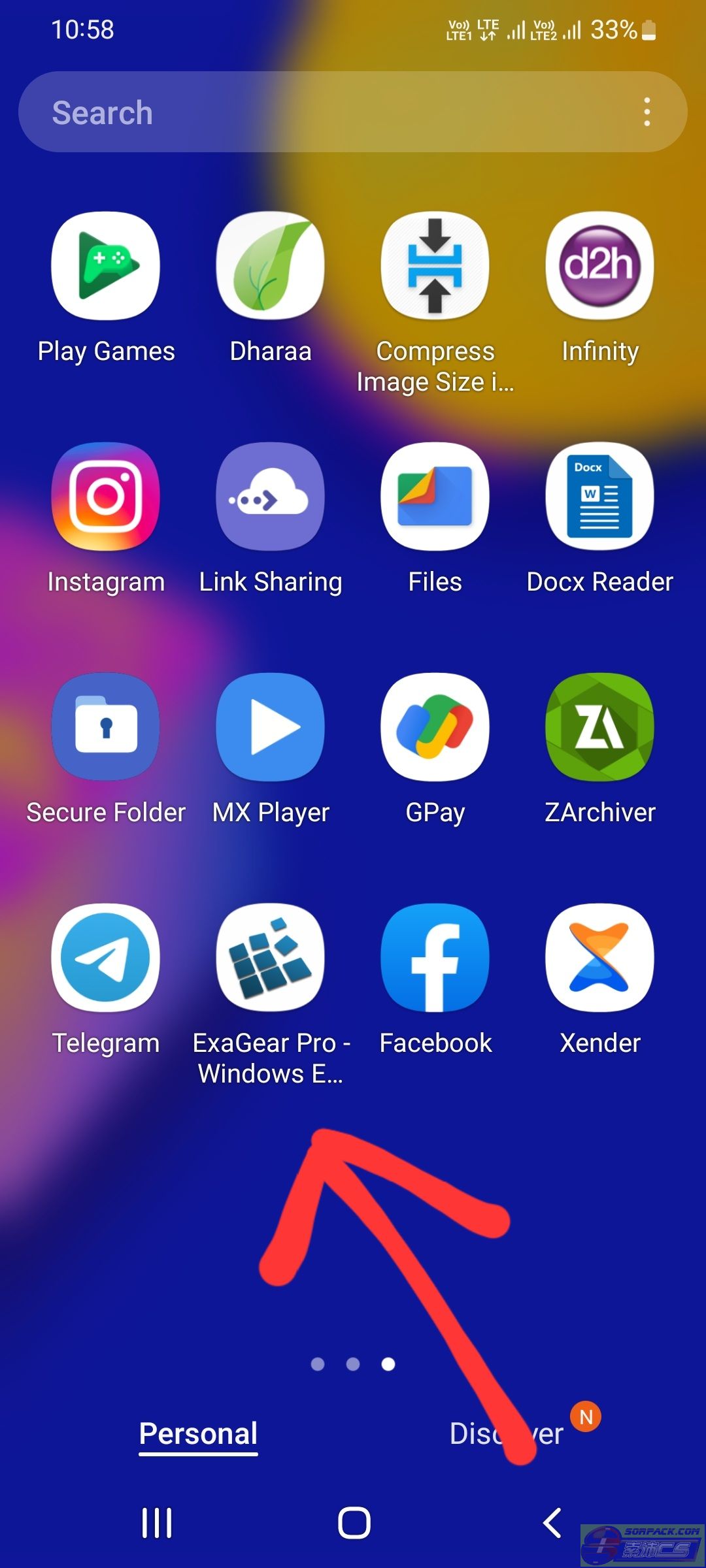Open the Files app
The height and width of the screenshot is (1568, 706).
435,497
